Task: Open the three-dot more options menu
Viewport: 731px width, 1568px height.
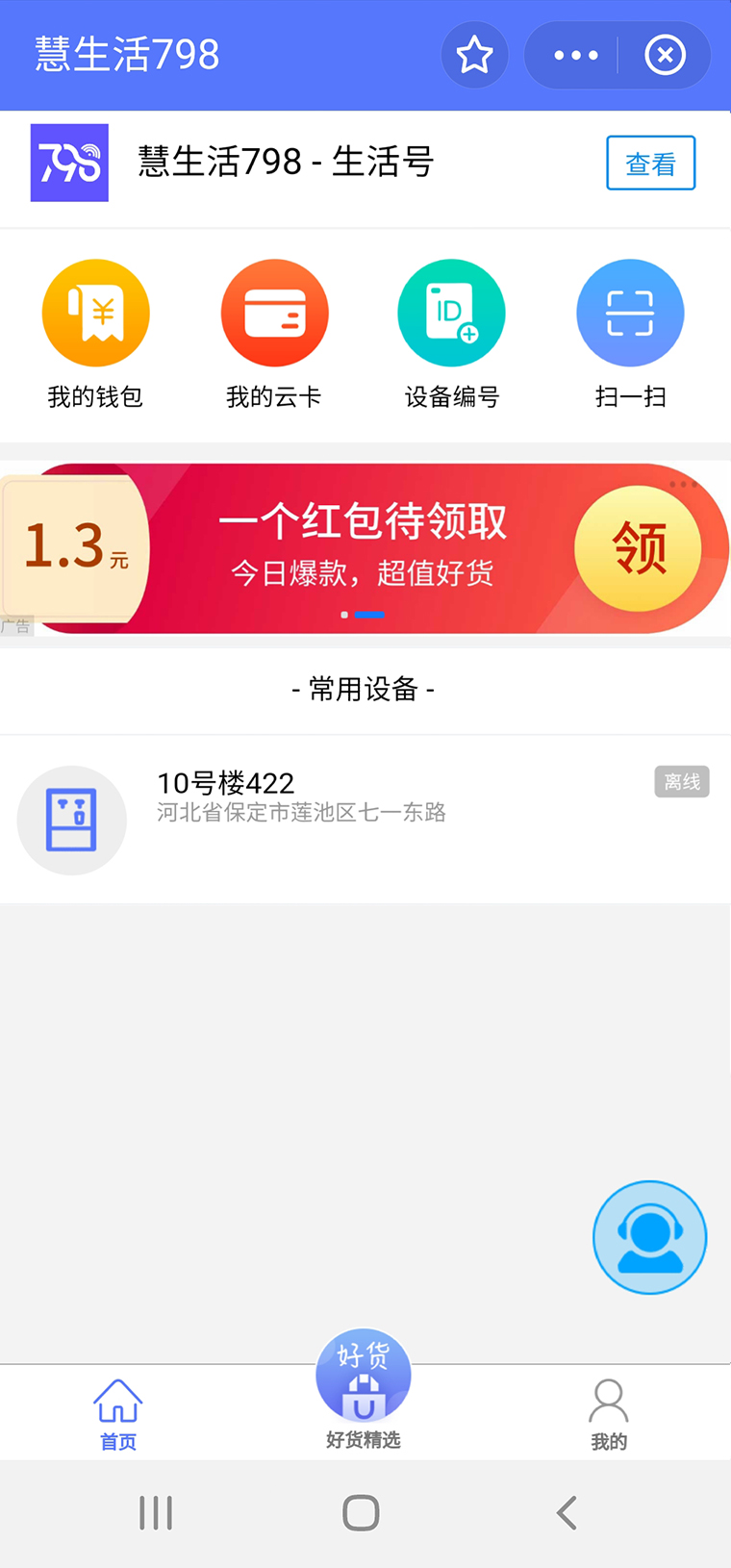Action: [575, 55]
